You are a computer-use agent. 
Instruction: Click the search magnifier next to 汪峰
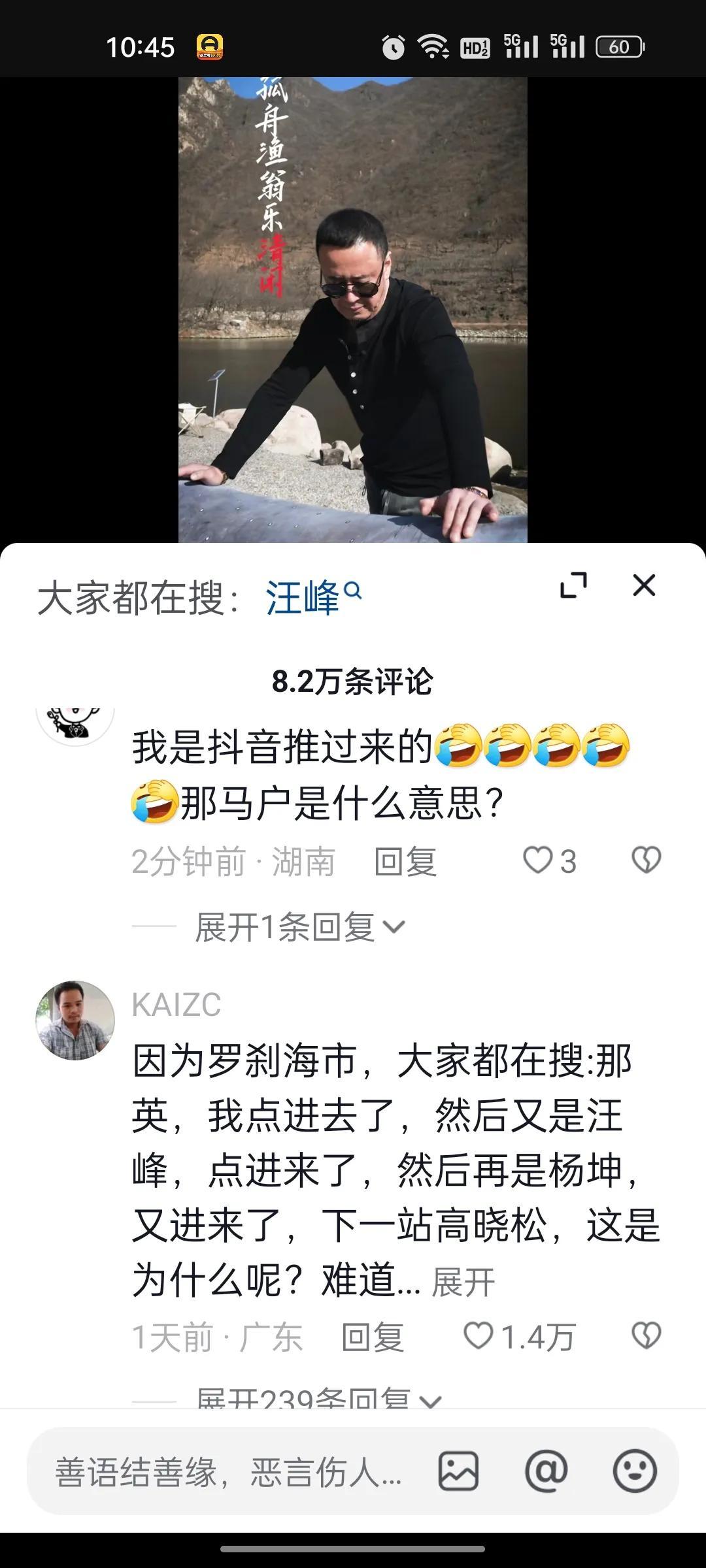[352, 589]
